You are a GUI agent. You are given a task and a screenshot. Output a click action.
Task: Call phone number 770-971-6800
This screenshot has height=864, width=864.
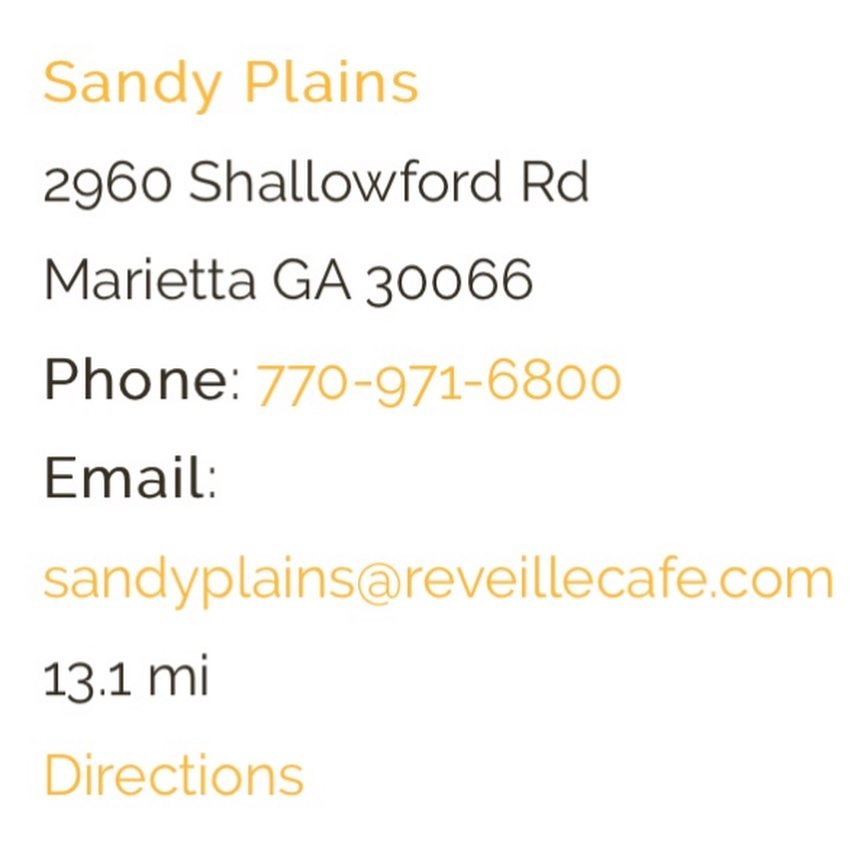439,381
